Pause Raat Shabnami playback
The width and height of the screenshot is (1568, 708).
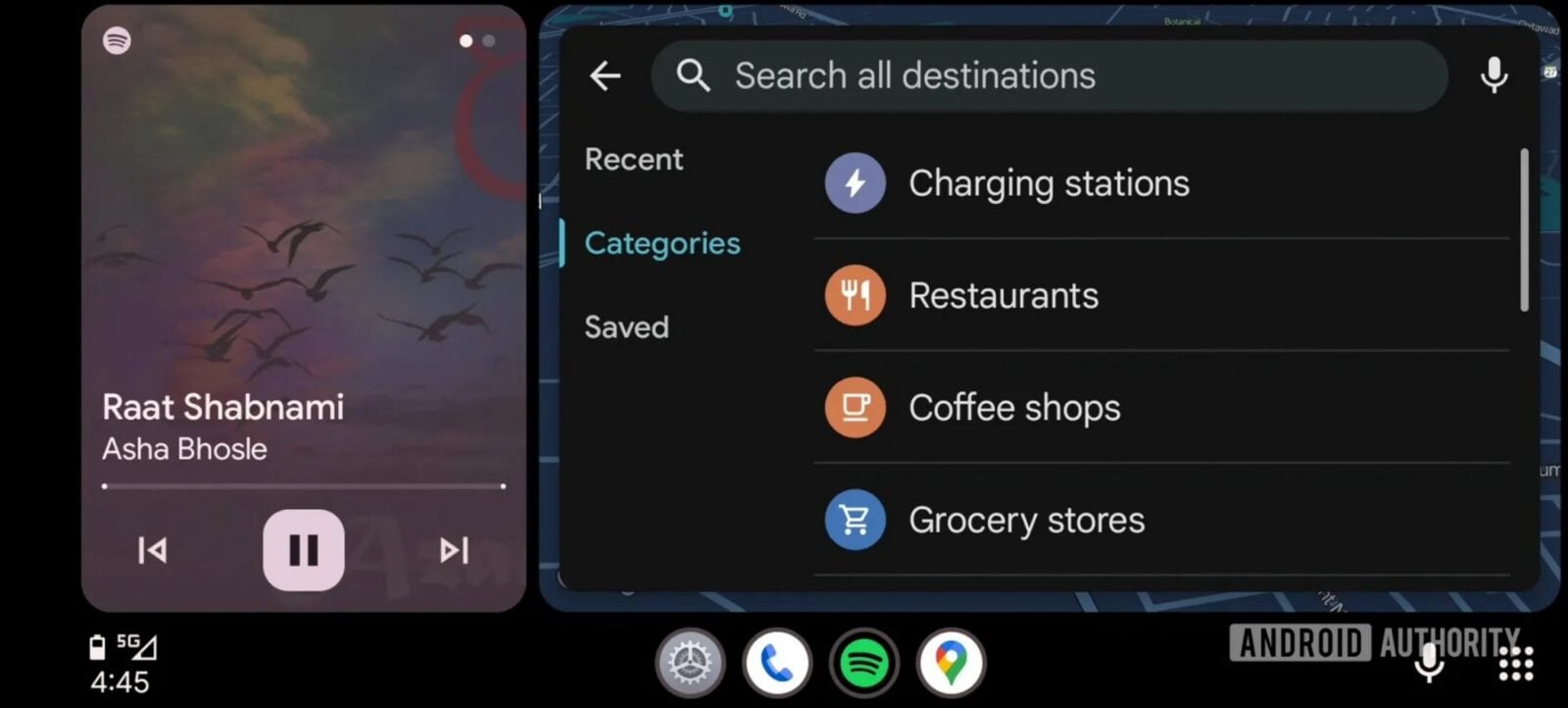(x=303, y=550)
